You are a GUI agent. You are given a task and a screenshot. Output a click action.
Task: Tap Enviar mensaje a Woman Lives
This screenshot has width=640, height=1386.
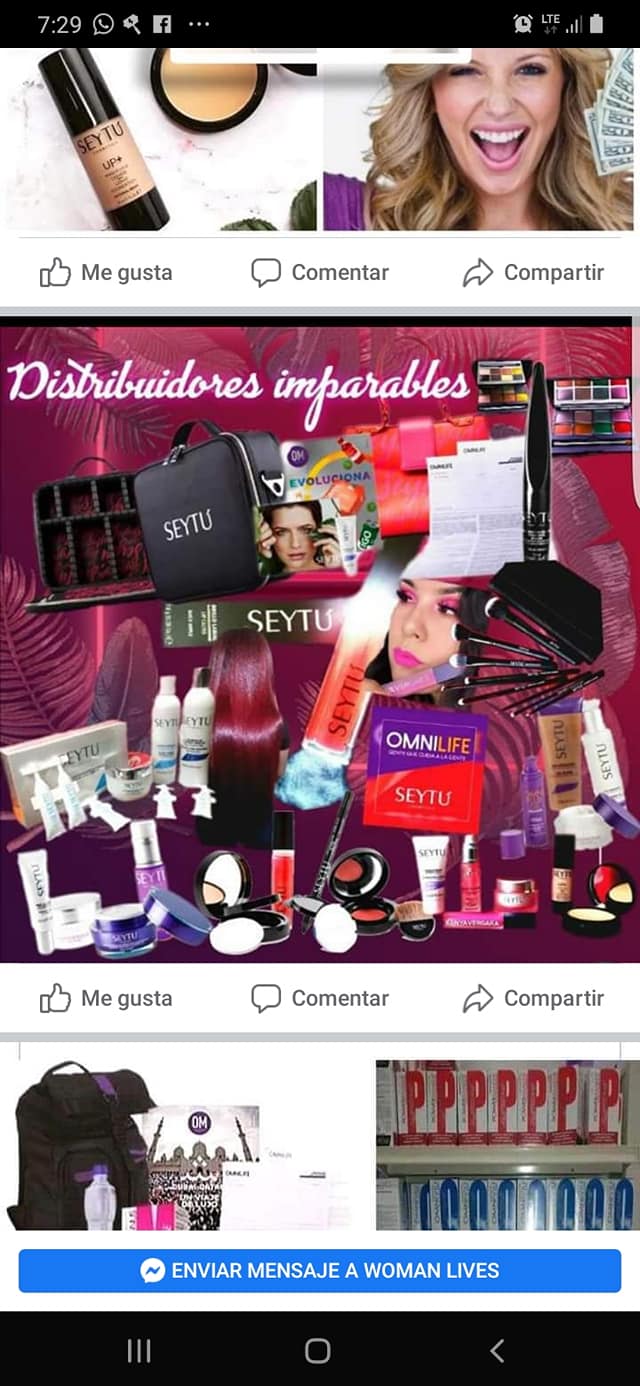pyautogui.click(x=320, y=1271)
